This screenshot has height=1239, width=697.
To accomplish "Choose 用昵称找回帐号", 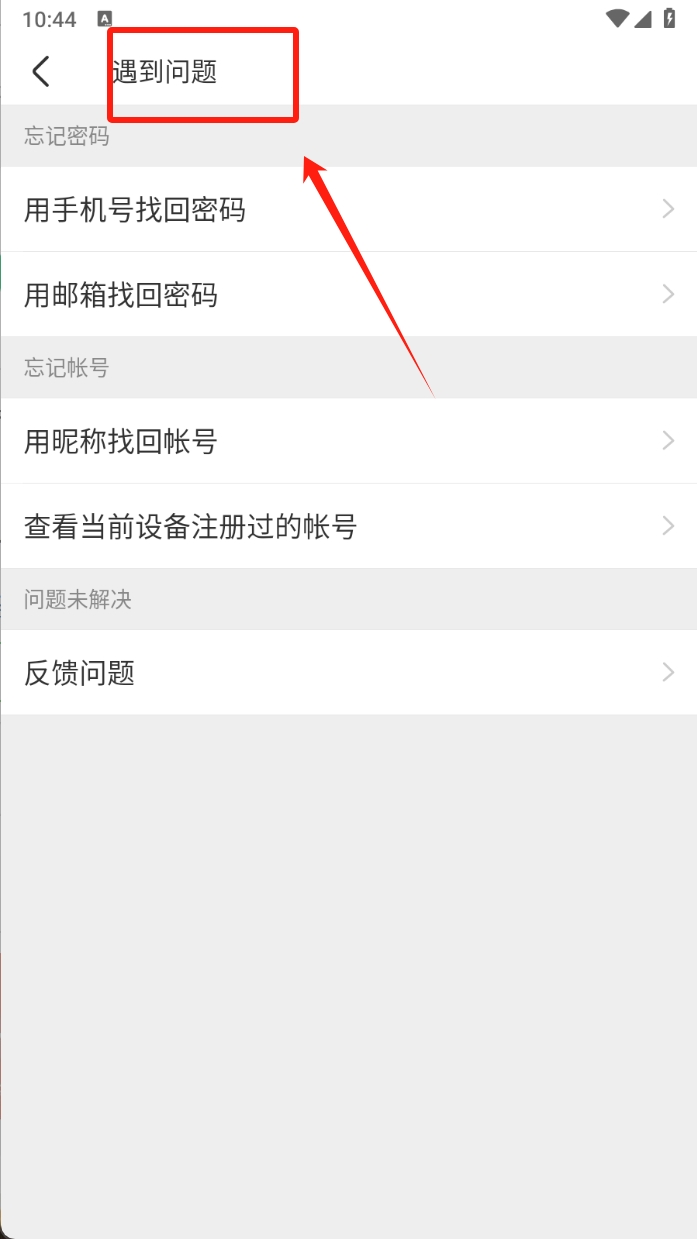I will (348, 441).
